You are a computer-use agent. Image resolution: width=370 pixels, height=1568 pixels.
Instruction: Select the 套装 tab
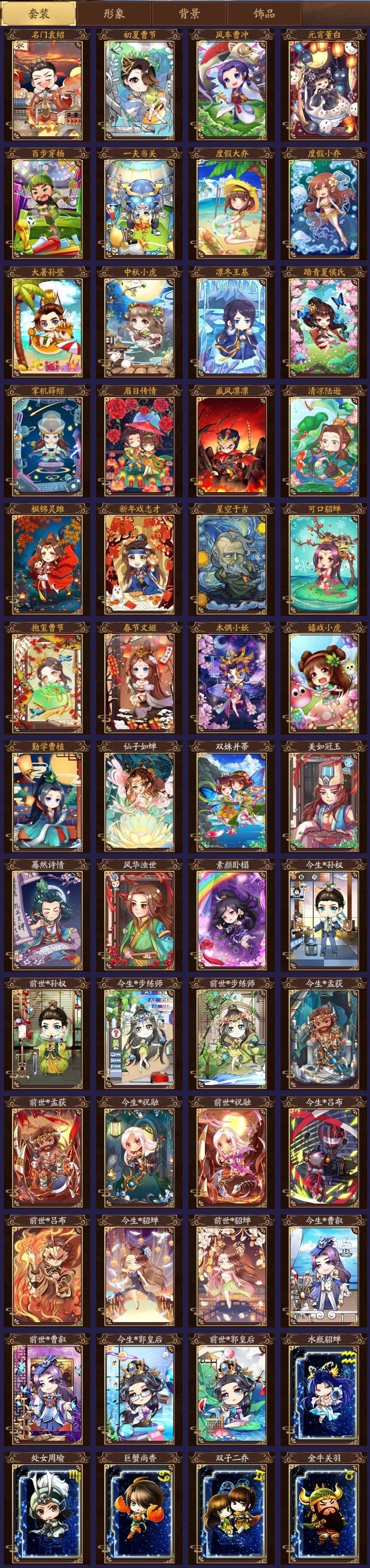[x=38, y=13]
